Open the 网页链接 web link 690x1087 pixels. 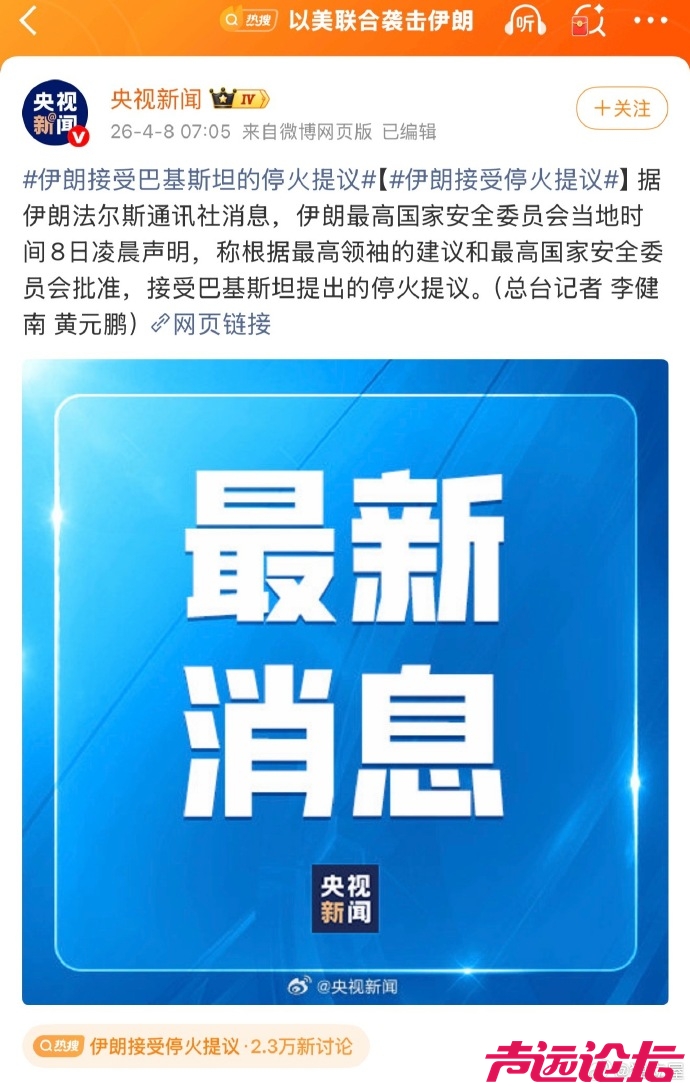click(212, 324)
